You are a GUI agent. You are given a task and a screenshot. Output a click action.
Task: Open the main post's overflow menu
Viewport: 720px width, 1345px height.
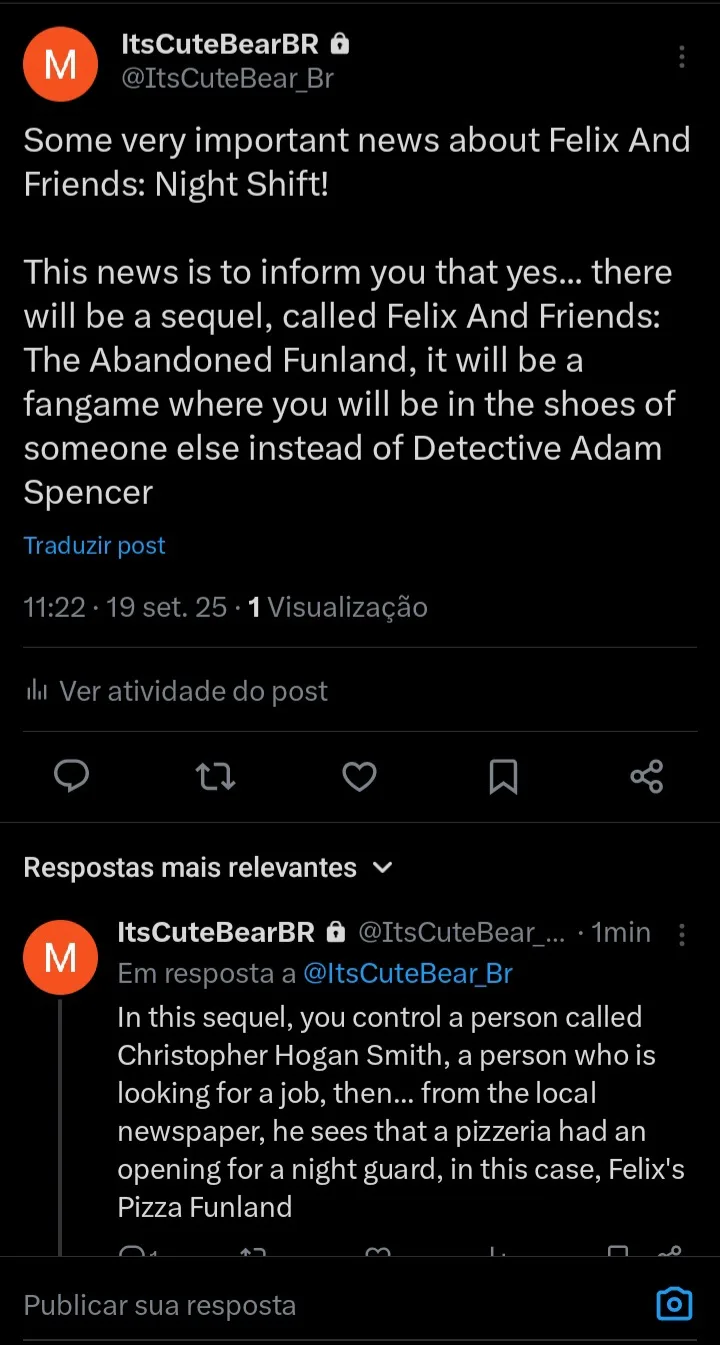pos(681,56)
